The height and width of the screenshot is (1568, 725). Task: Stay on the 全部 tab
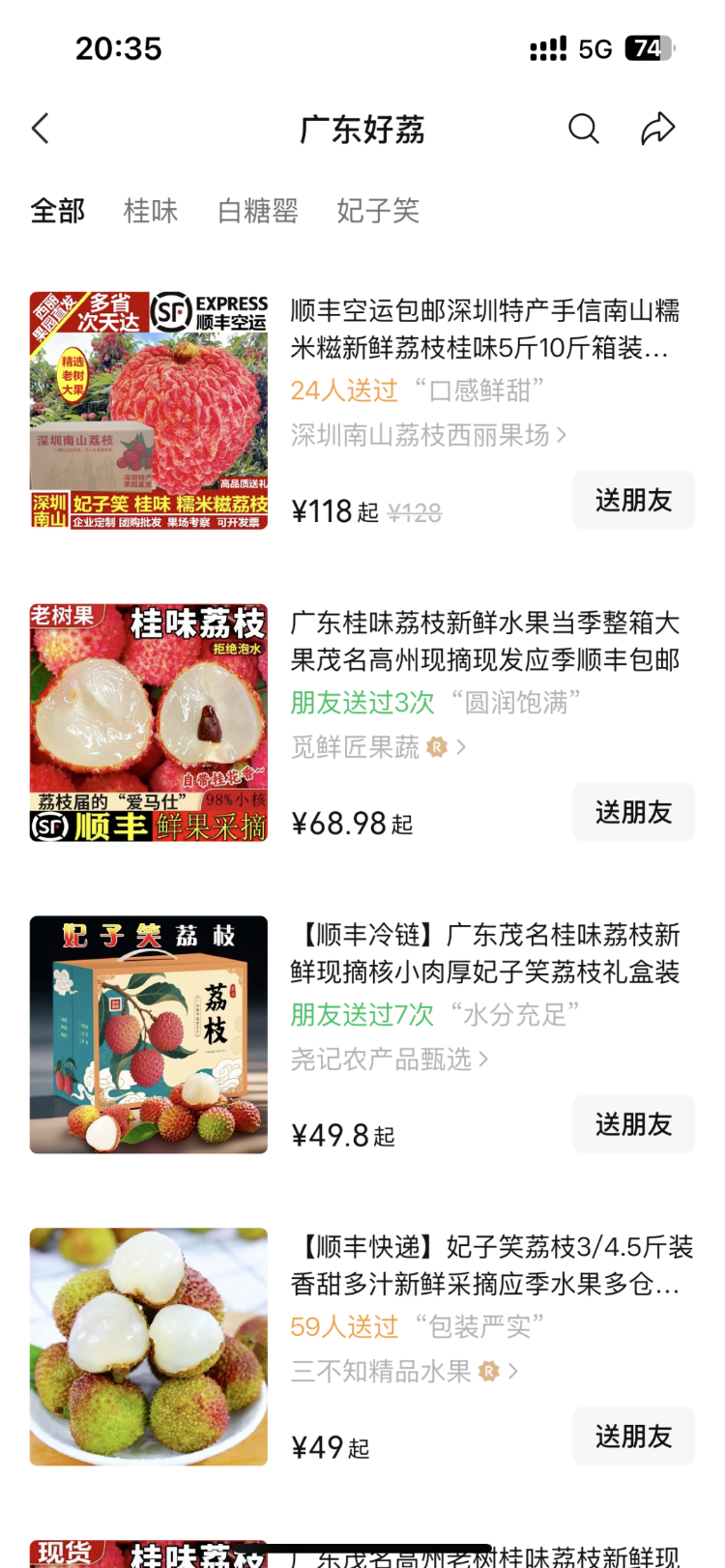click(x=60, y=211)
